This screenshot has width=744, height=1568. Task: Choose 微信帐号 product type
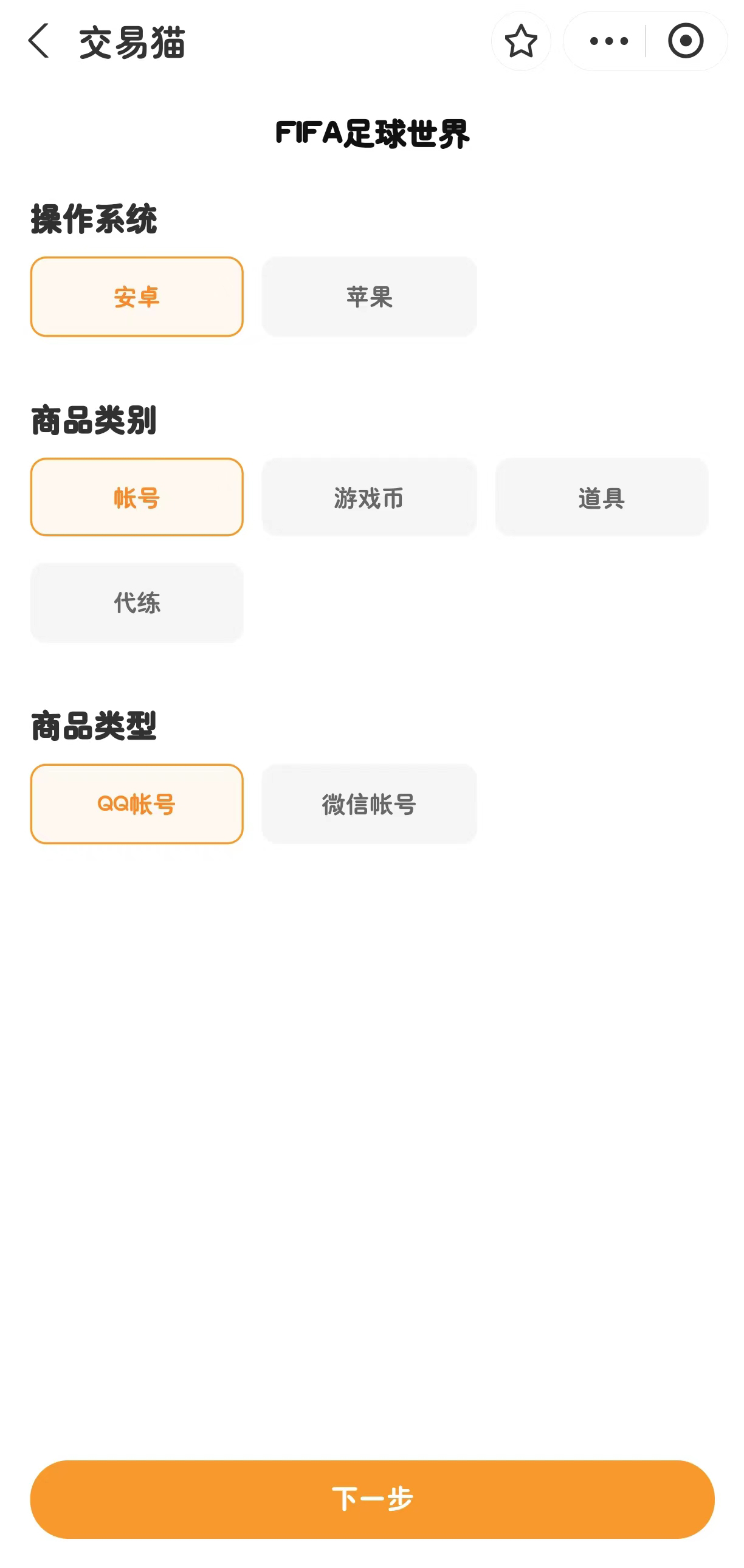pyautogui.click(x=369, y=804)
